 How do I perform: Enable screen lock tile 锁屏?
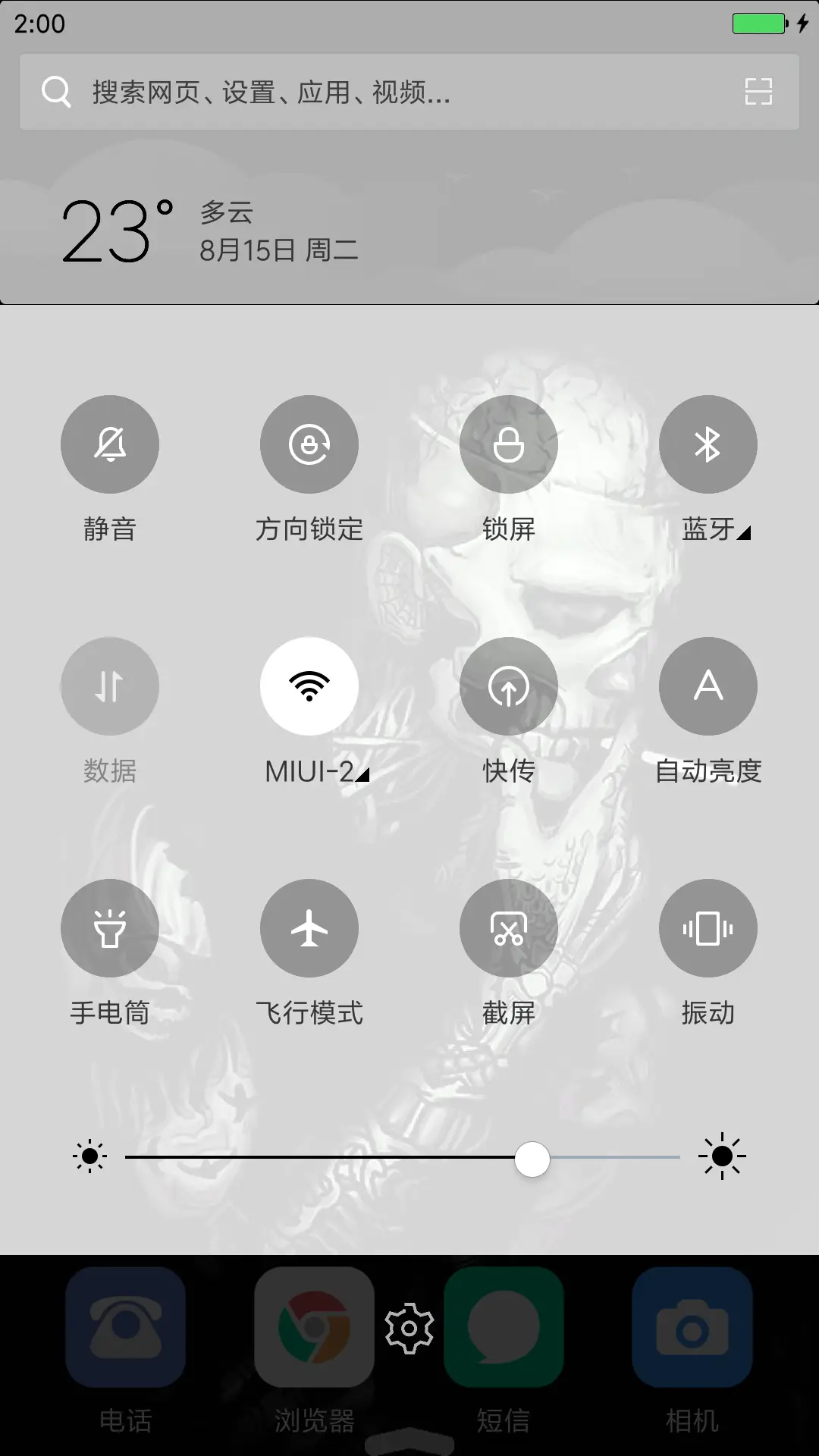click(x=509, y=444)
